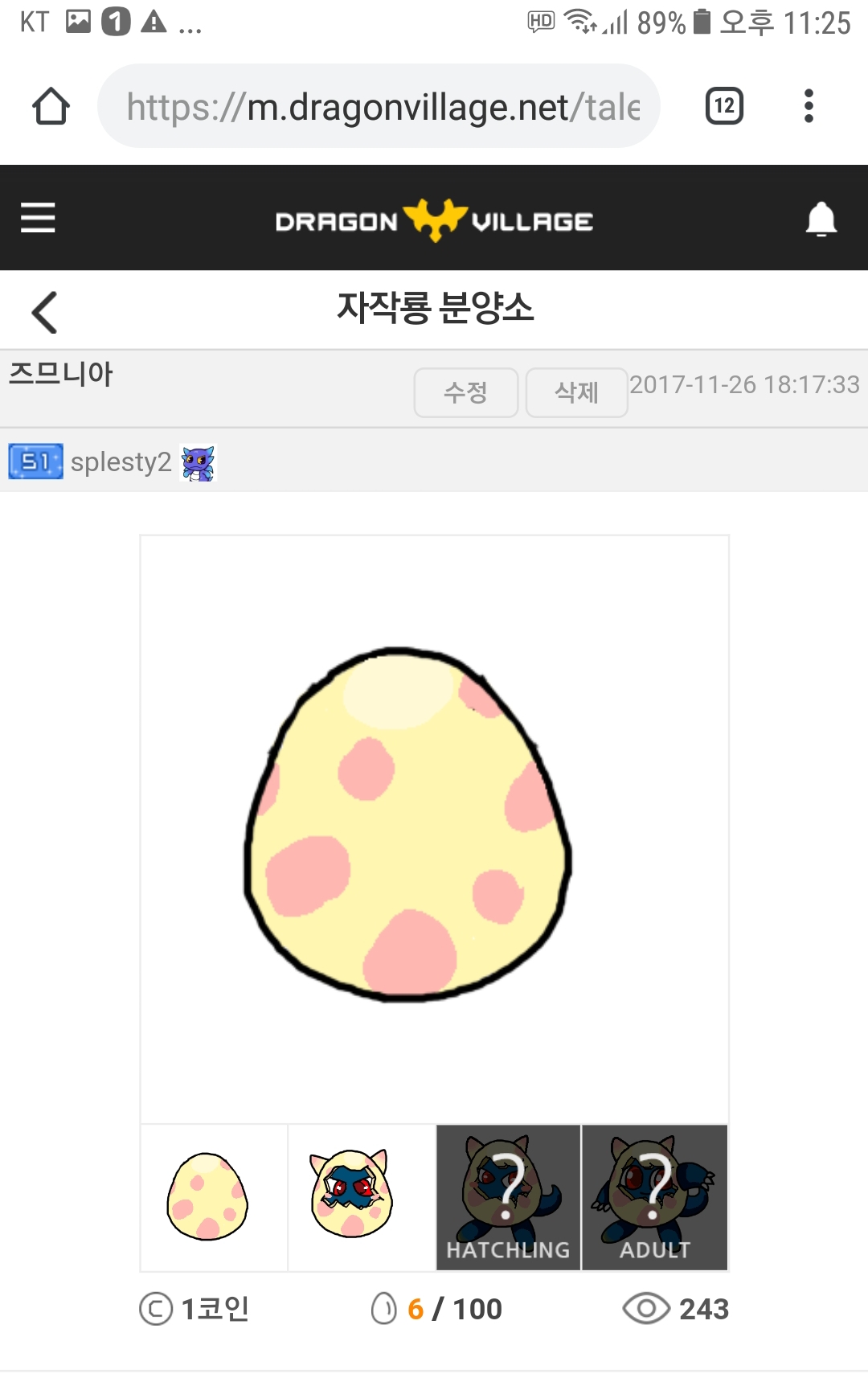Screen dimensions: 868x1374
Task: Open the browser tab switcher
Action: pos(724,106)
